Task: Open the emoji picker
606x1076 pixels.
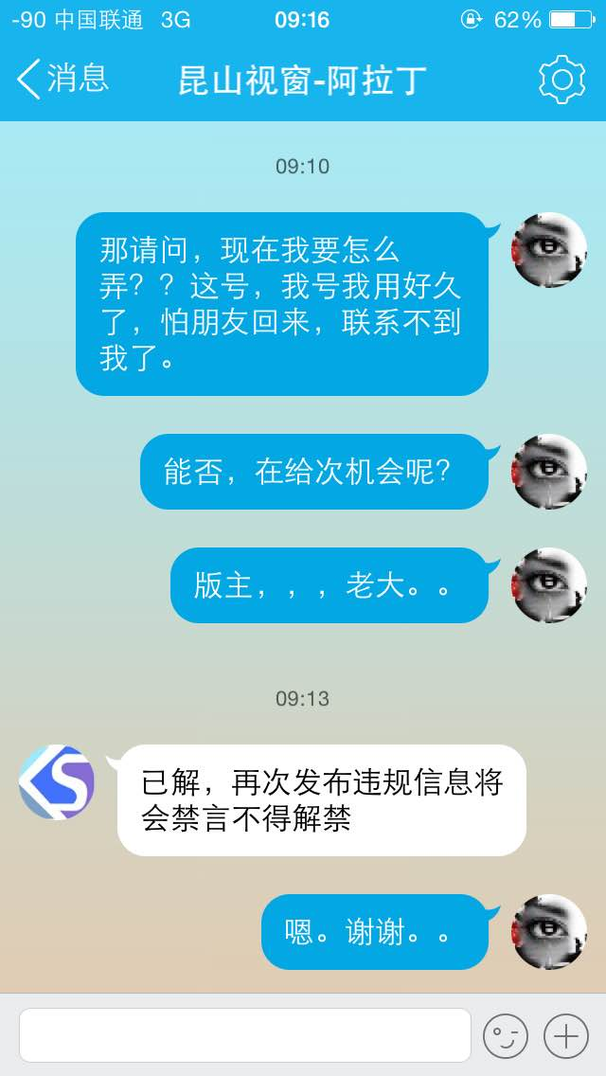Action: [x=505, y=1035]
